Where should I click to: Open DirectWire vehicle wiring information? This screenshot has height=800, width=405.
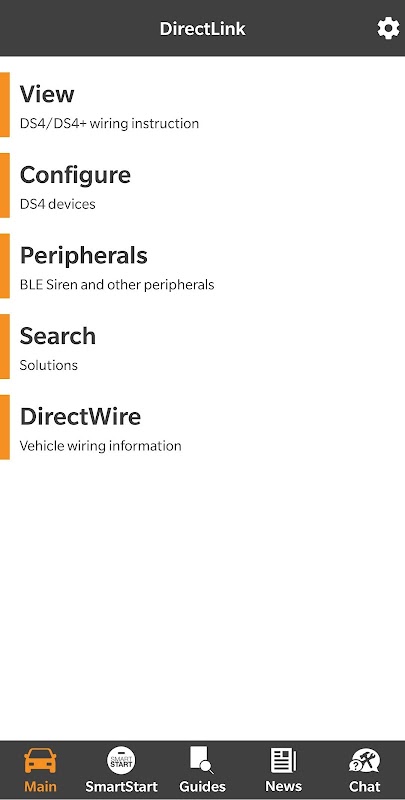202,428
